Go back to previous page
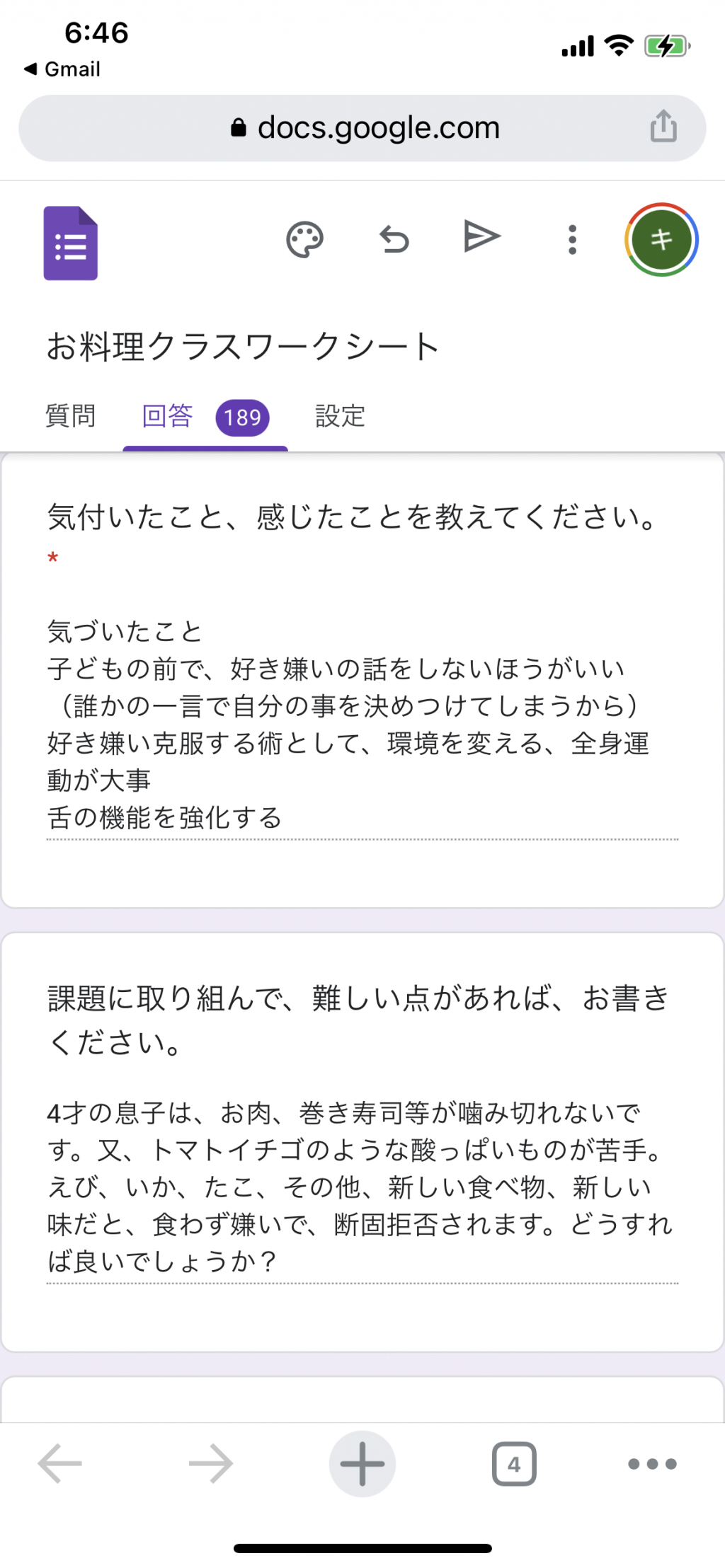This screenshot has height=1568, width=725. (x=60, y=1463)
